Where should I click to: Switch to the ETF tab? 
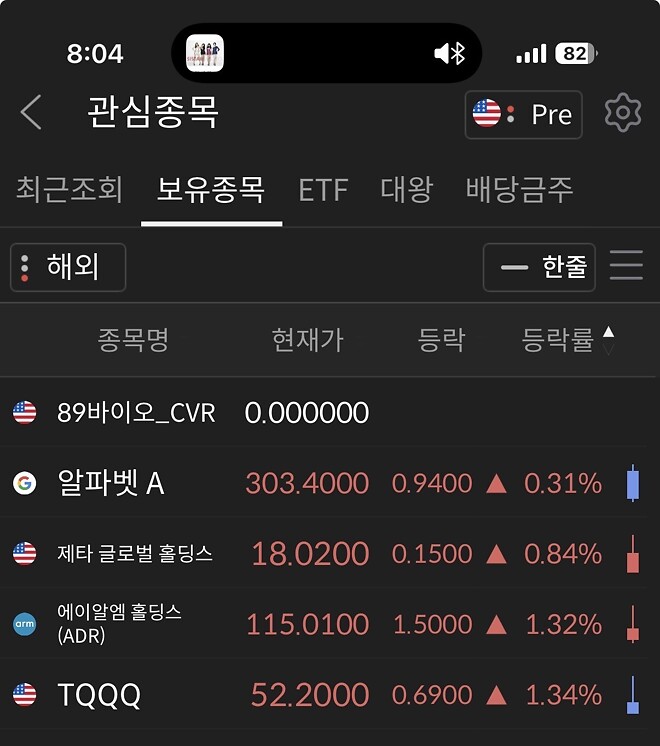tap(323, 189)
